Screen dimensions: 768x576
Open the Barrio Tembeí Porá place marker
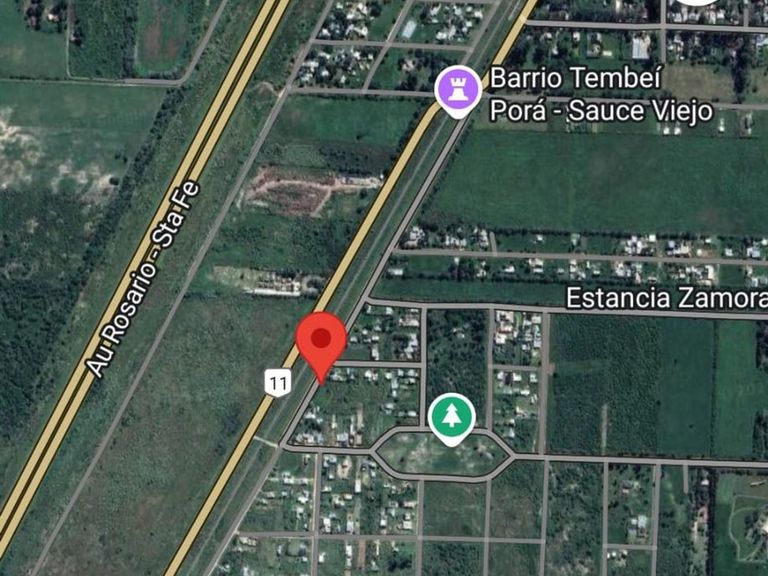click(458, 89)
